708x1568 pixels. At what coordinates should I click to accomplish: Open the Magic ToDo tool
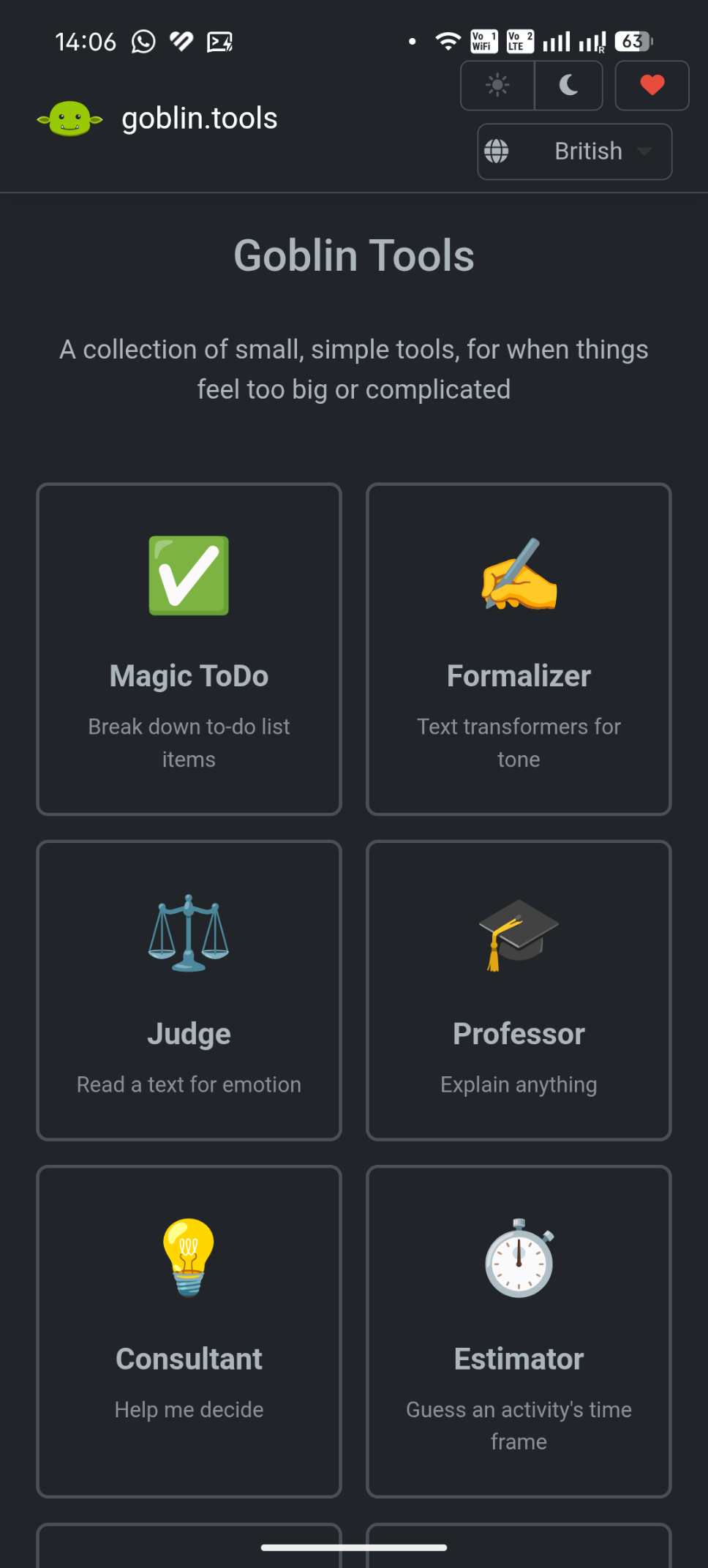pos(189,649)
